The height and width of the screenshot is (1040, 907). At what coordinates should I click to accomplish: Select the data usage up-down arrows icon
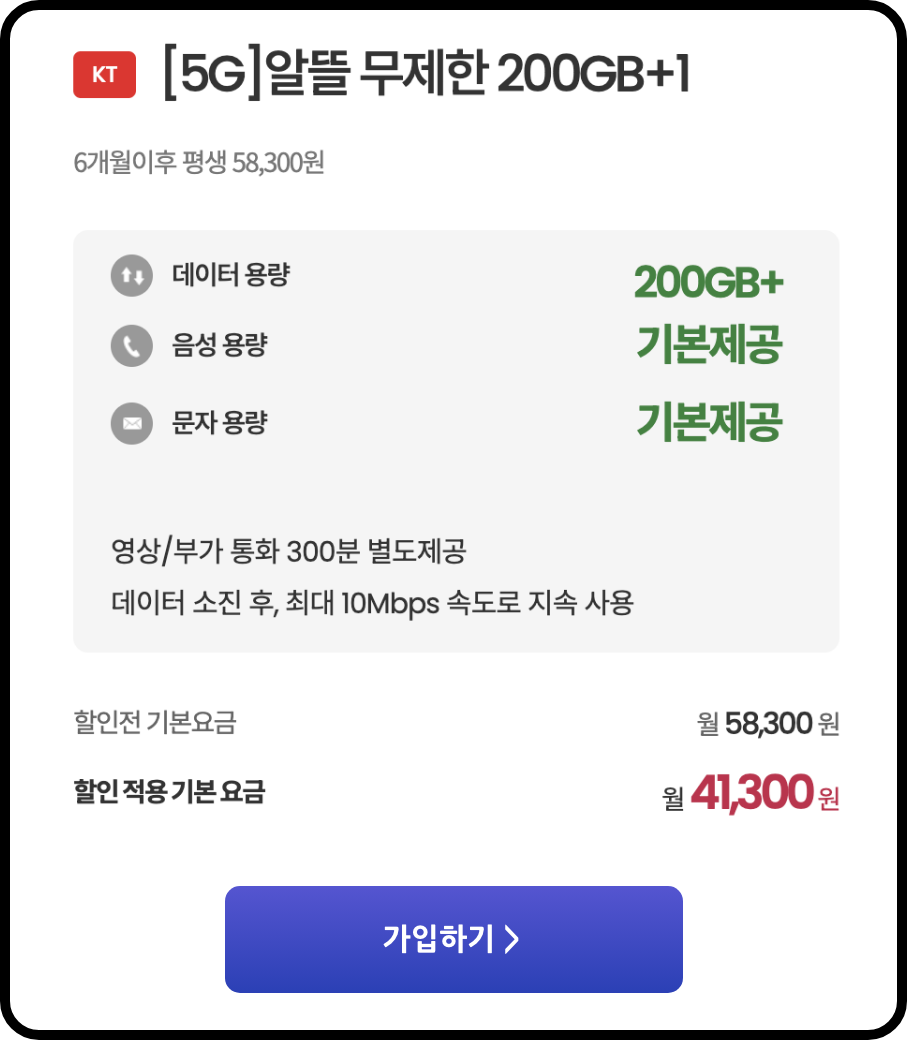[132, 276]
